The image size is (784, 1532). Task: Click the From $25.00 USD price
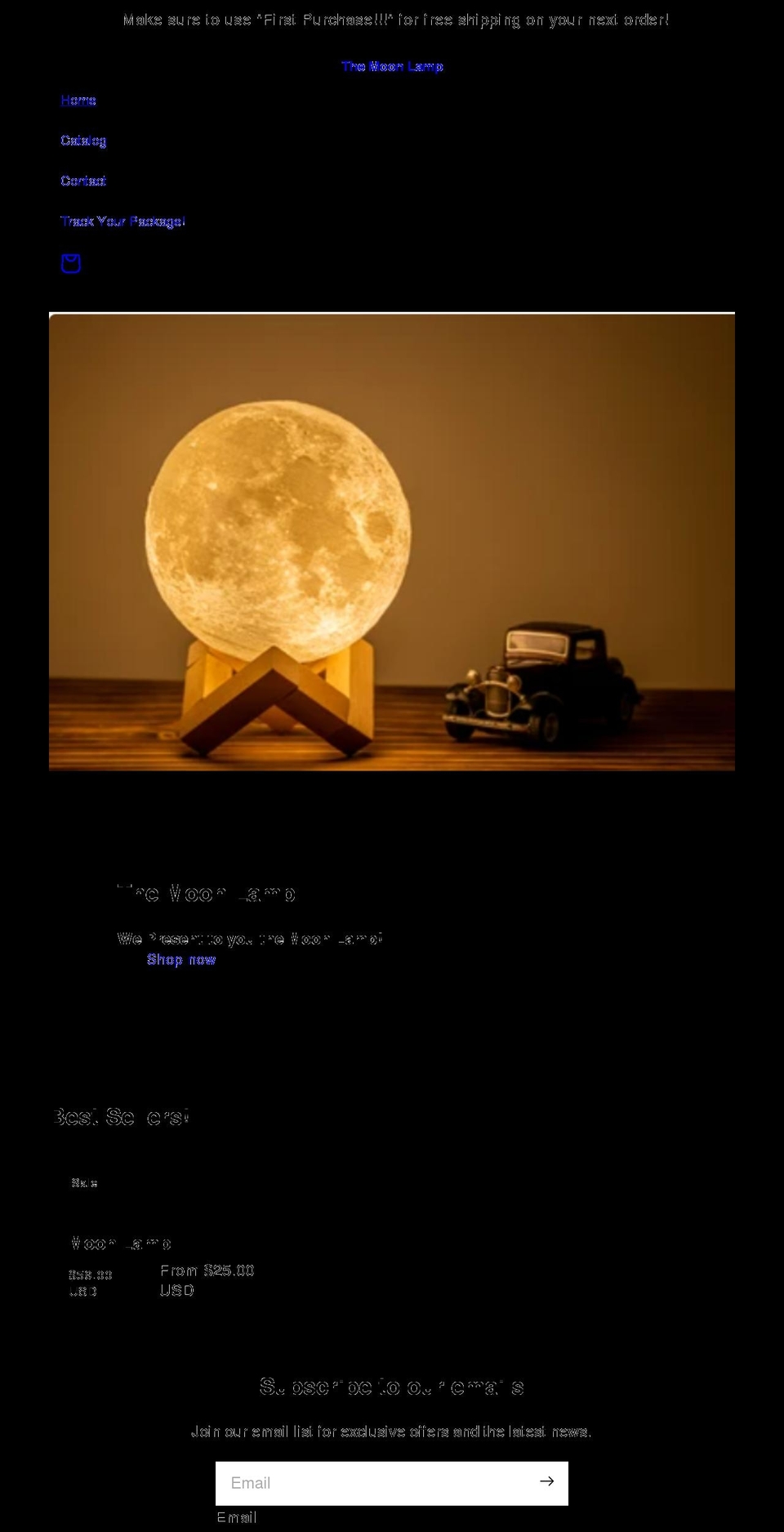click(x=207, y=1280)
